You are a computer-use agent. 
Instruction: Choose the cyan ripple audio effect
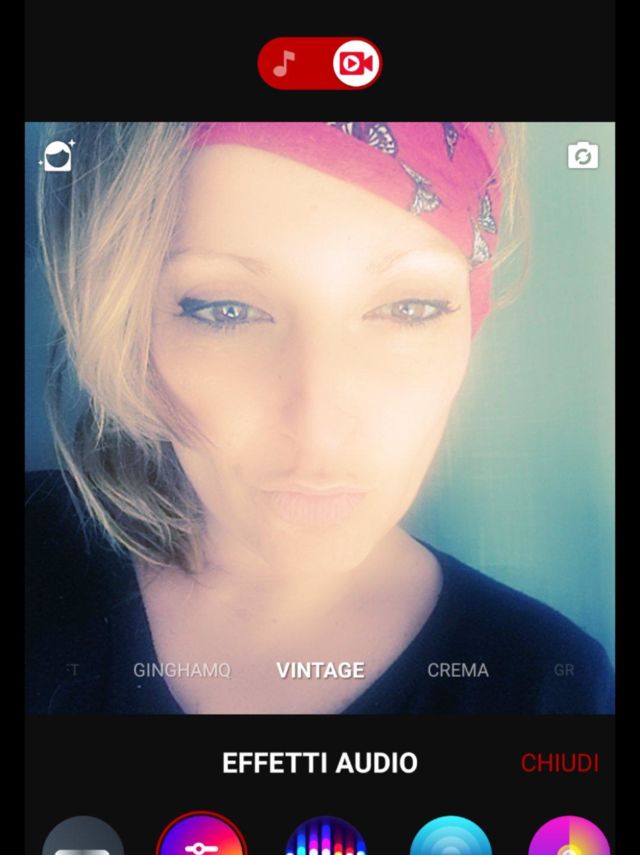tap(451, 840)
